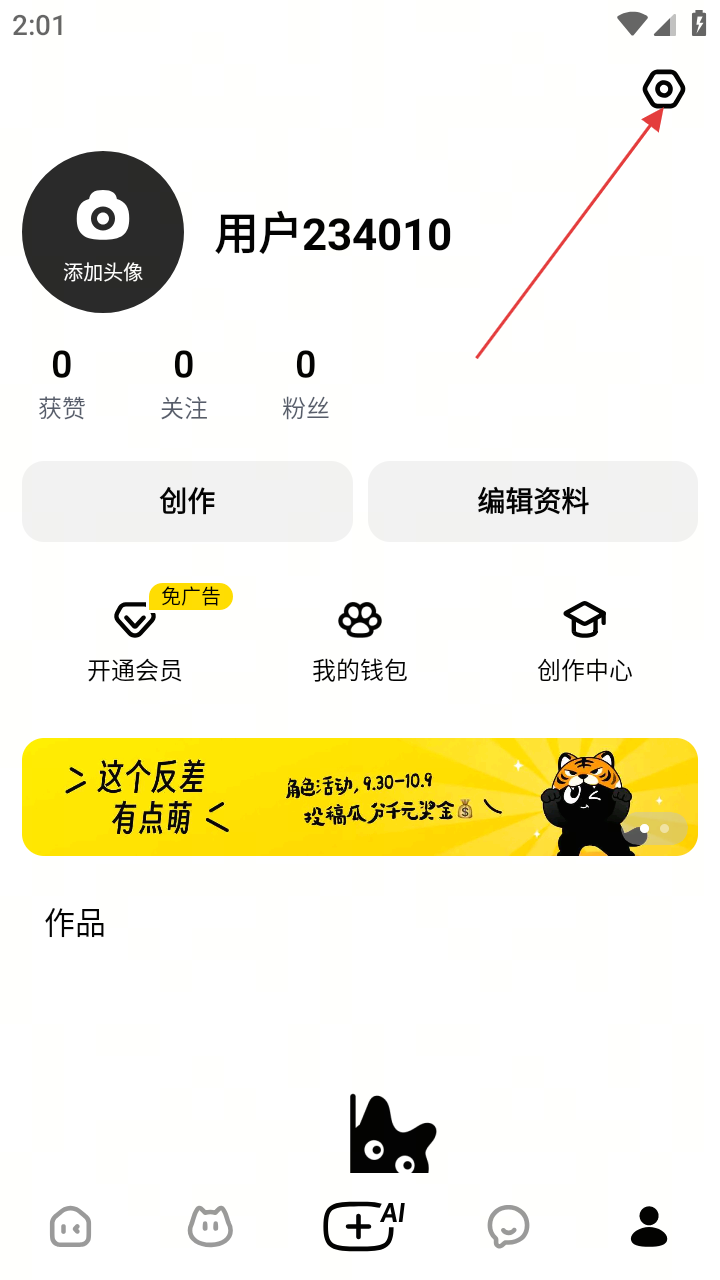Switch to the first bottom tab with face icon
This screenshot has width=720, height=1280.
[71, 1226]
